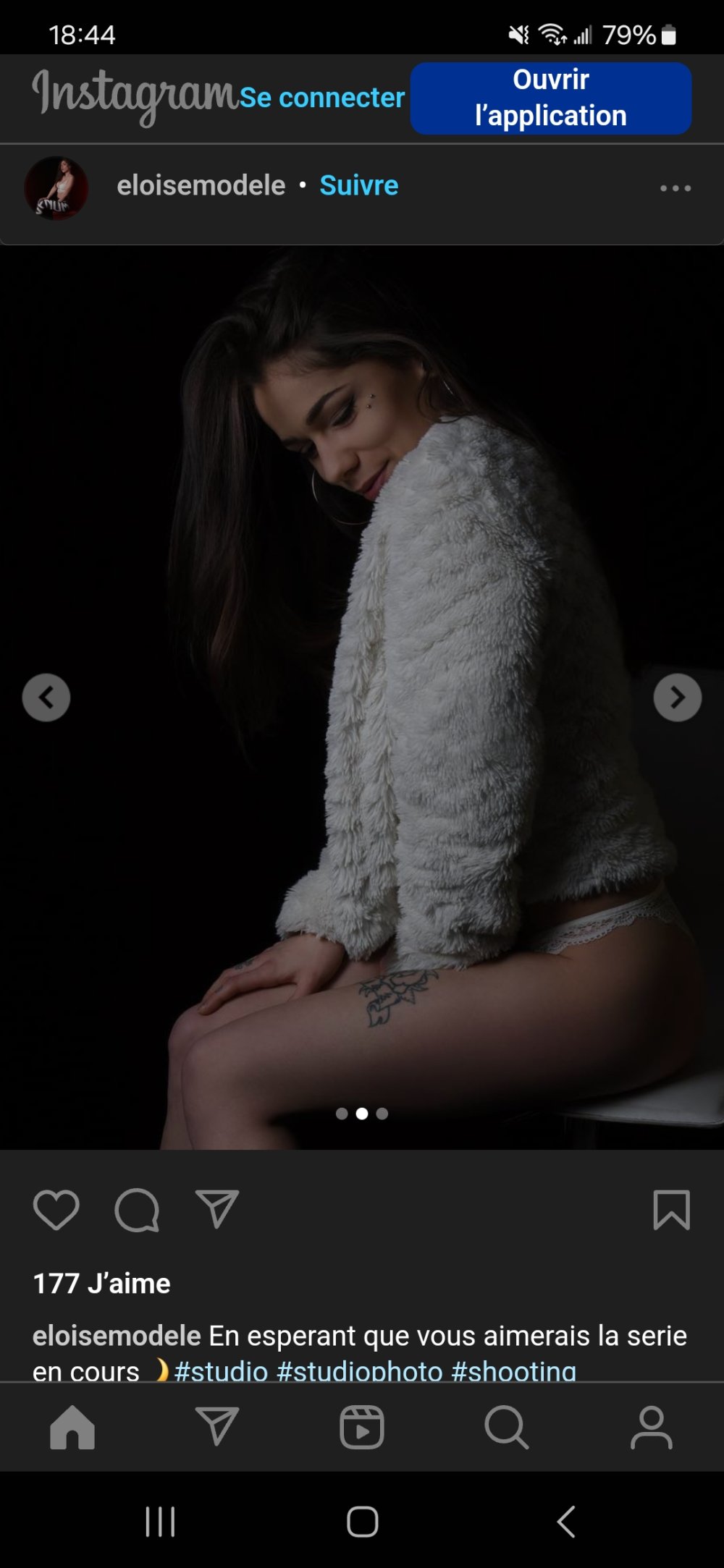
Task: Open the recent apps overview
Action: 160,1521
